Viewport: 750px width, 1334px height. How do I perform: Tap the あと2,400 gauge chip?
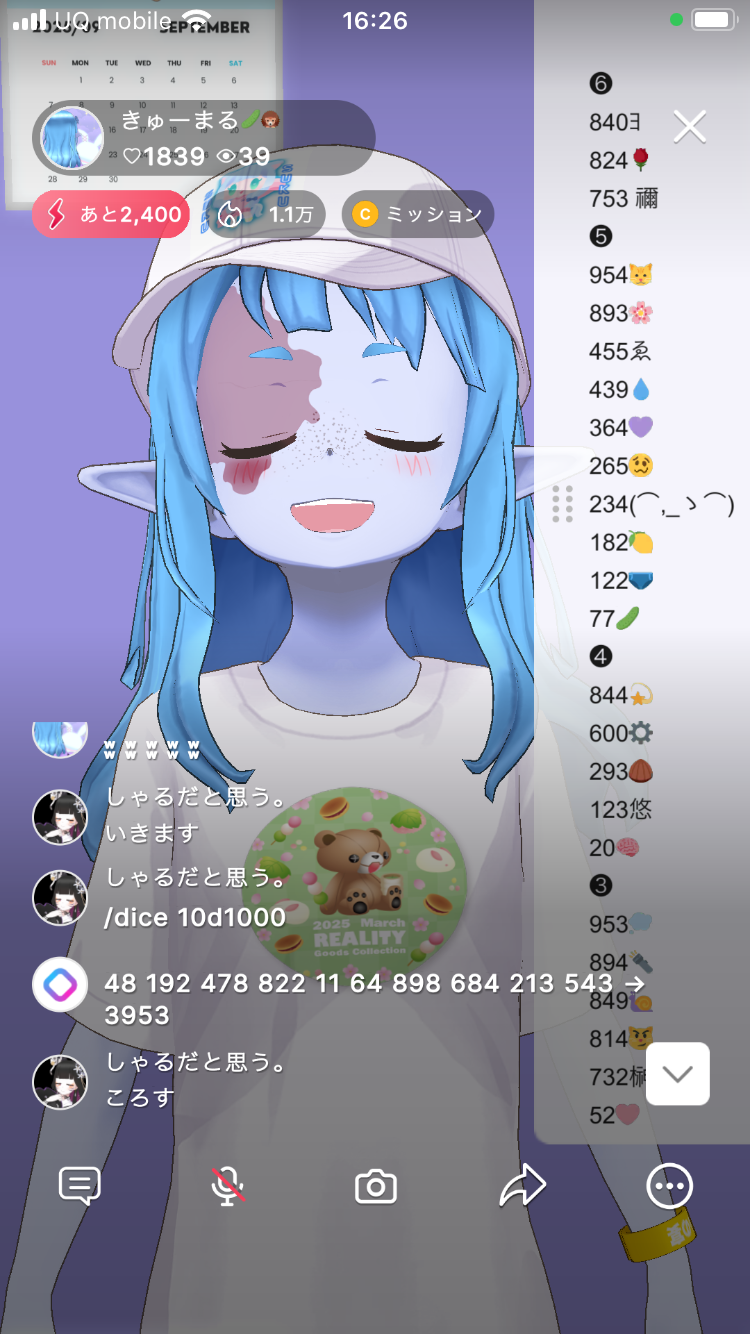111,214
